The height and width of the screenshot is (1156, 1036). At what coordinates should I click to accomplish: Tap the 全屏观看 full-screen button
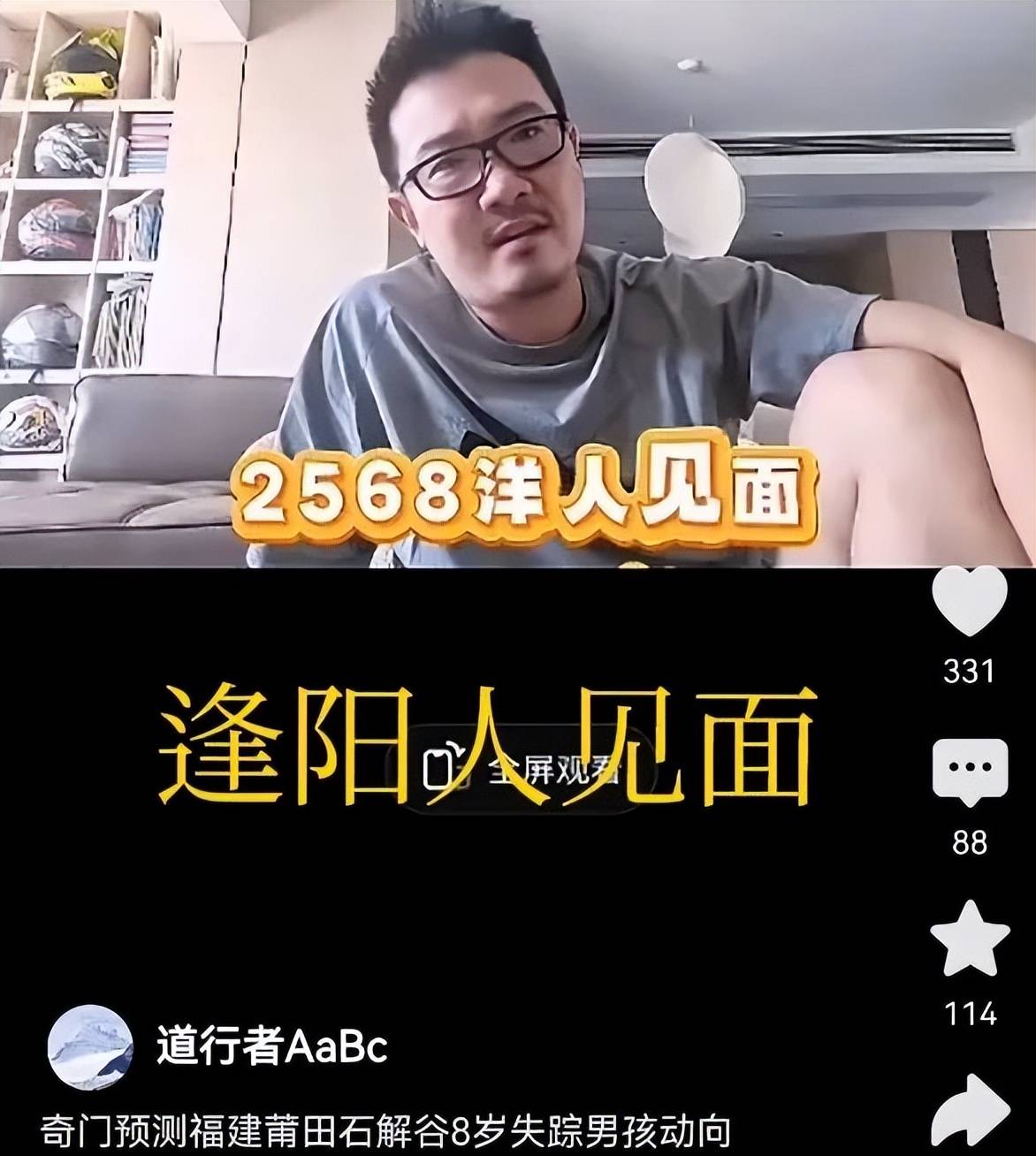(522, 769)
